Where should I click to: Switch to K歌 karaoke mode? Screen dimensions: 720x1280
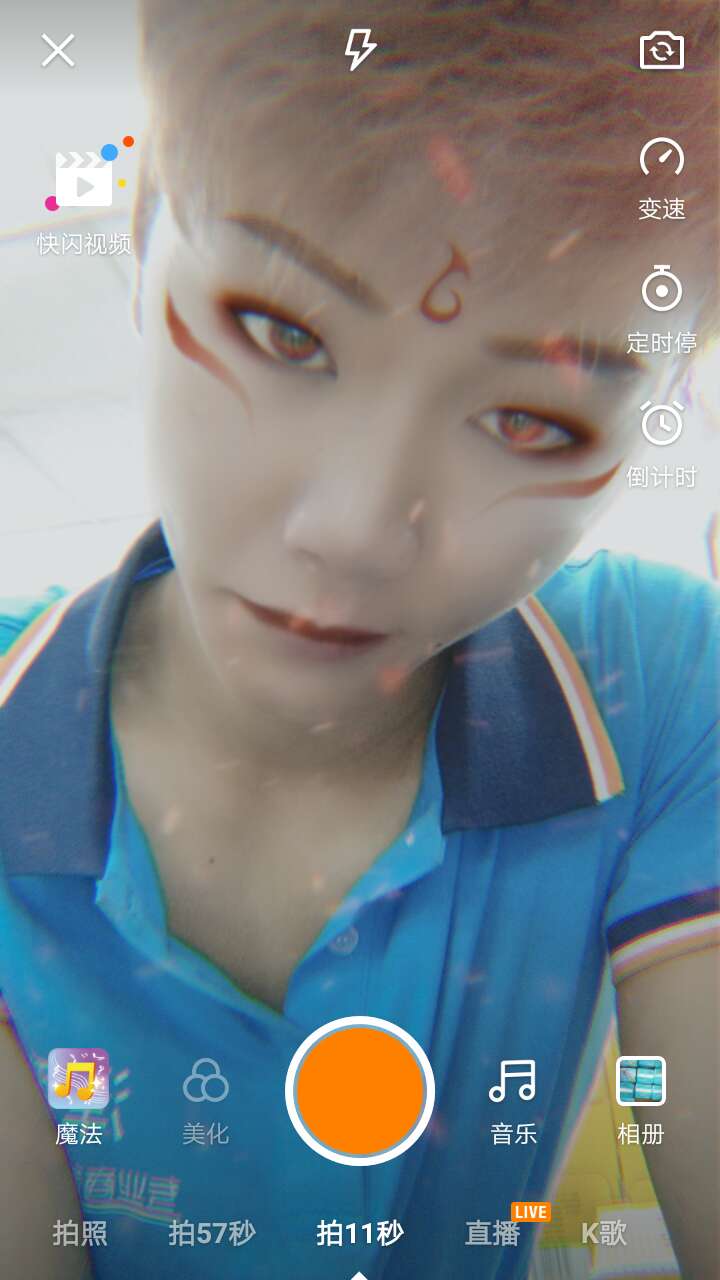tap(604, 1233)
